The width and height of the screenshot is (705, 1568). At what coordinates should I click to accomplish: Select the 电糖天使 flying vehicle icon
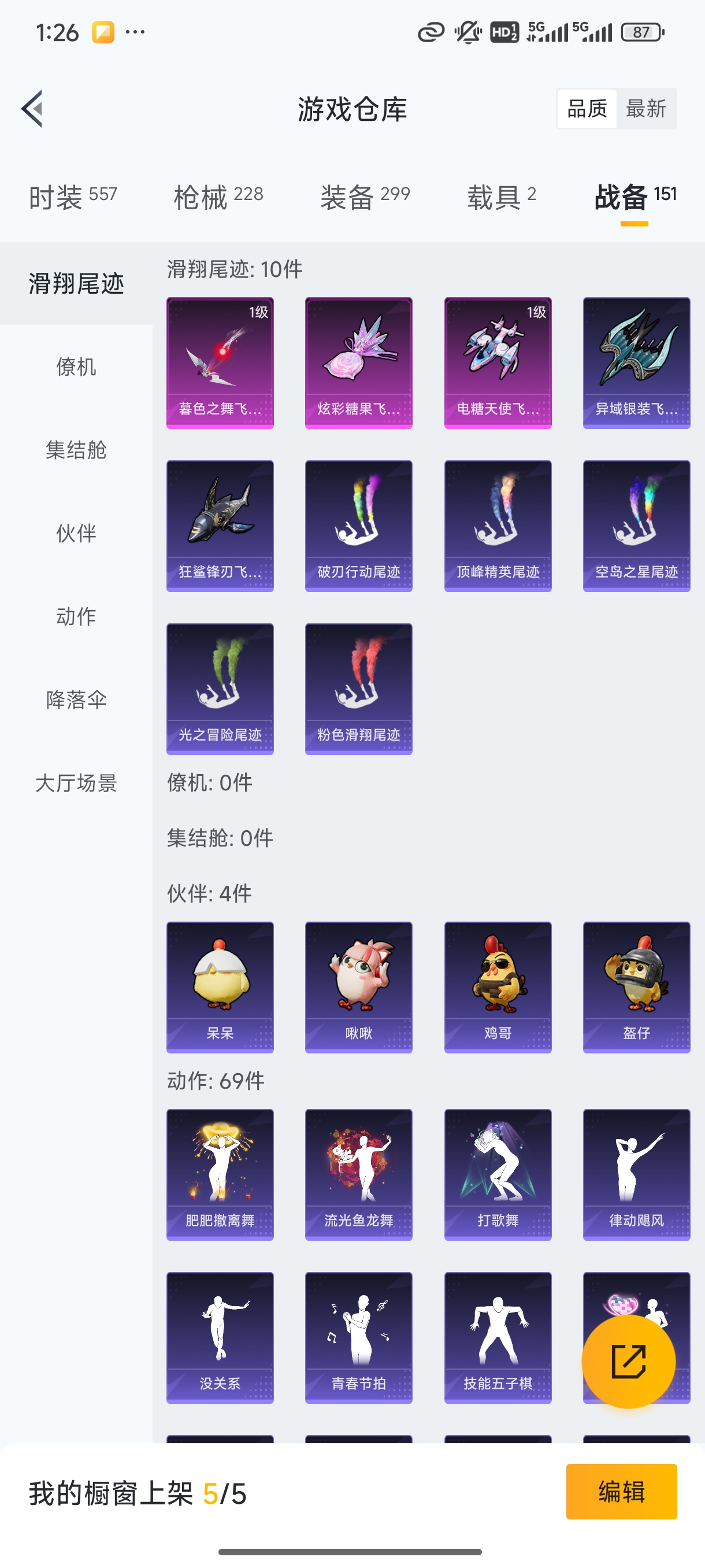tap(498, 362)
